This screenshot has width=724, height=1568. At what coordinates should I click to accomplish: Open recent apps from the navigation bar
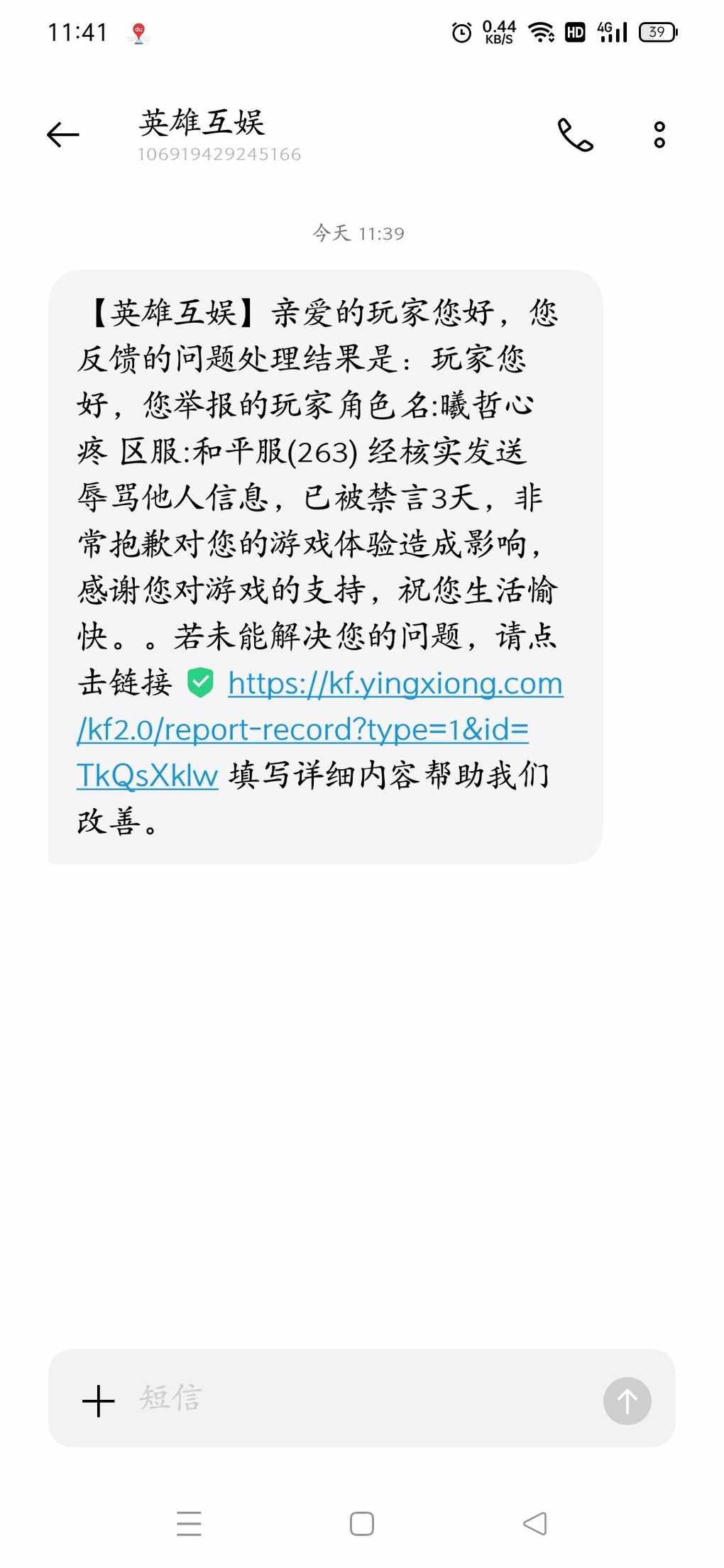tap(189, 1523)
